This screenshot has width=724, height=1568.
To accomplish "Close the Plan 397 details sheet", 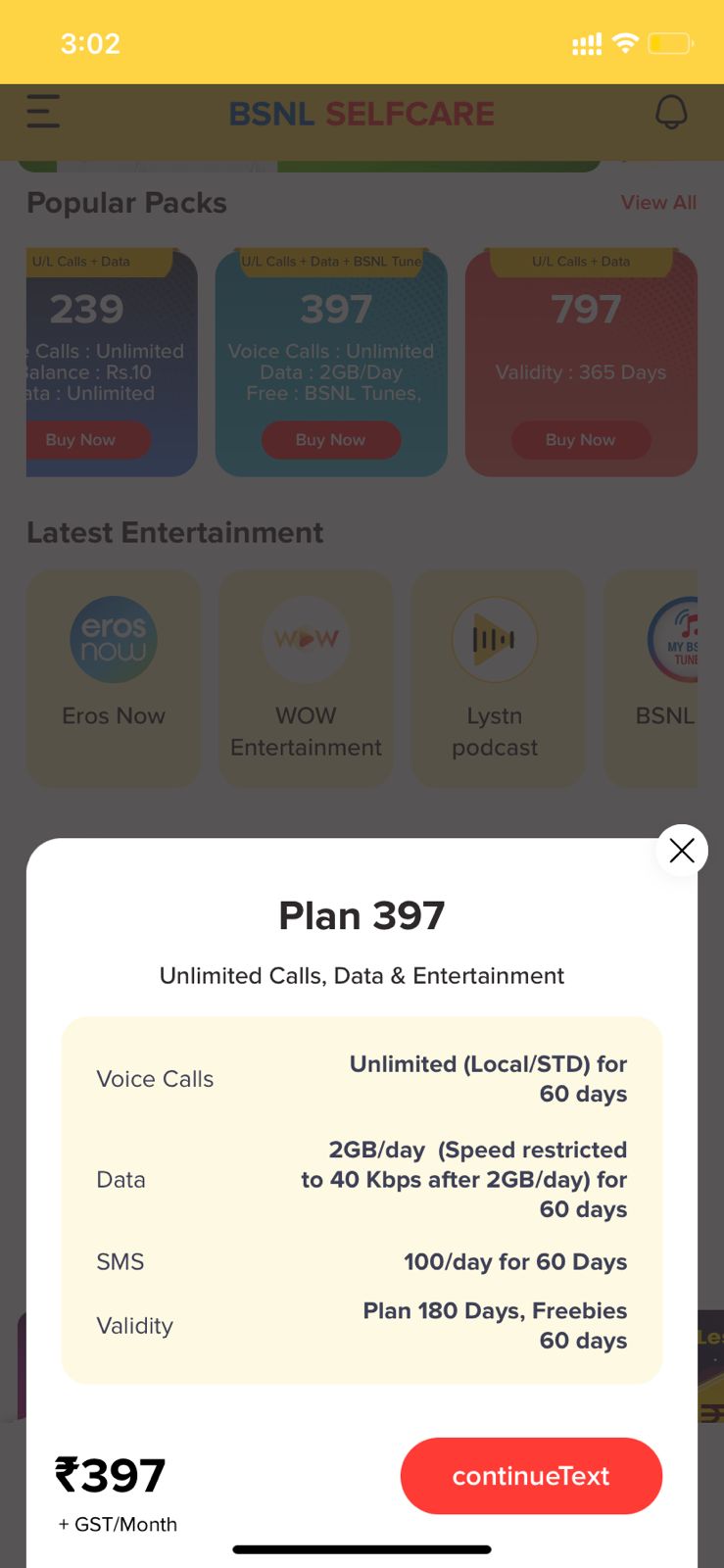I will pos(682,850).
